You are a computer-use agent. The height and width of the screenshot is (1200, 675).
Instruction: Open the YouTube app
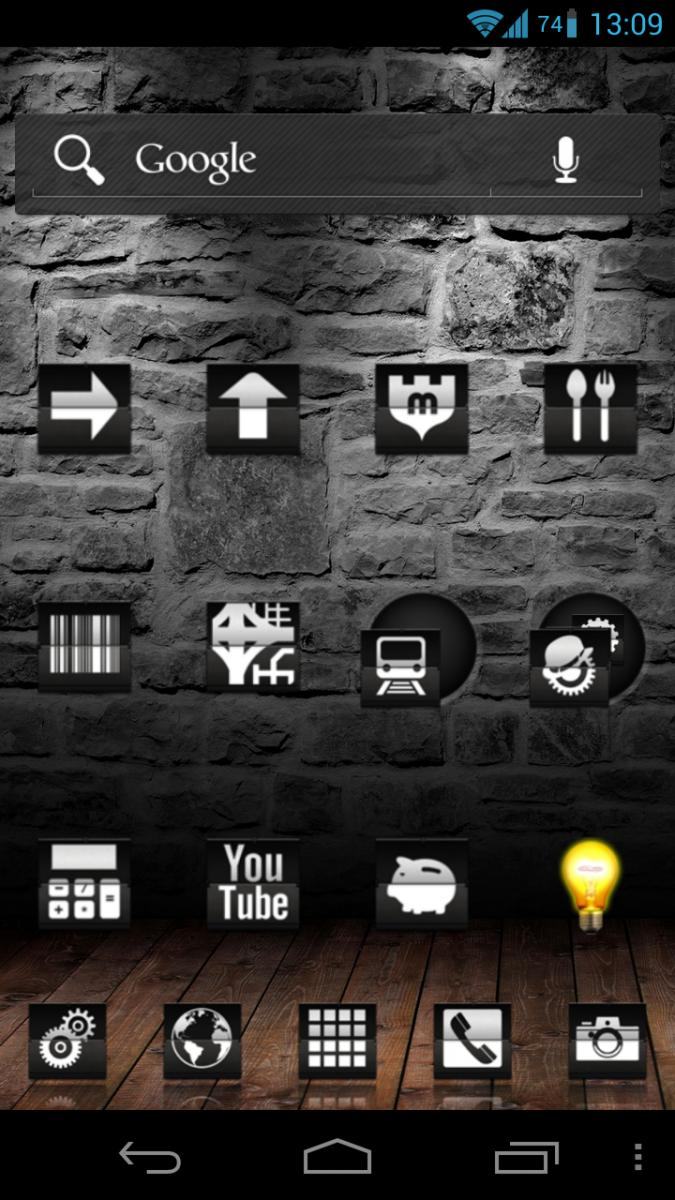coord(253,884)
